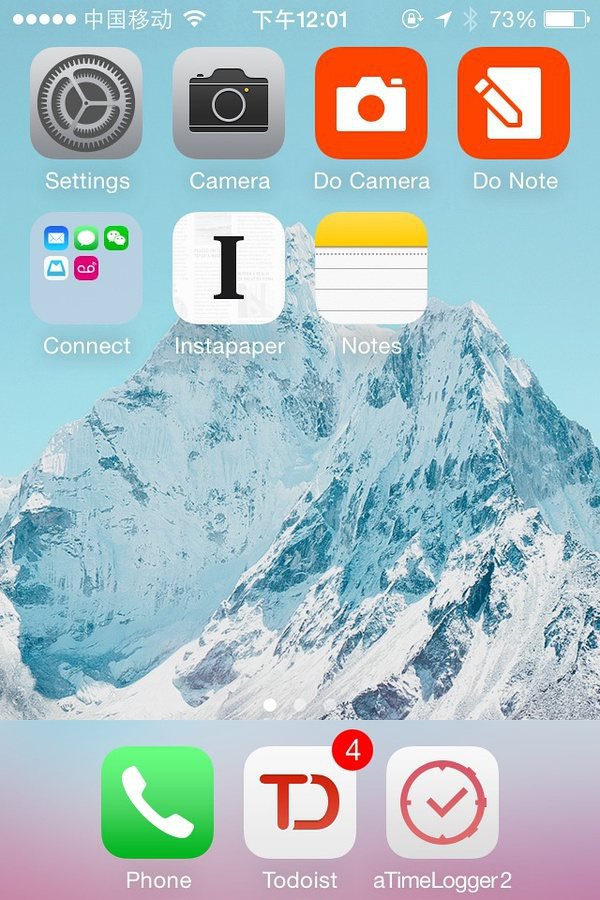Launch the aTimeLogger2 app
Screen dimensions: 600x900
coord(442,802)
